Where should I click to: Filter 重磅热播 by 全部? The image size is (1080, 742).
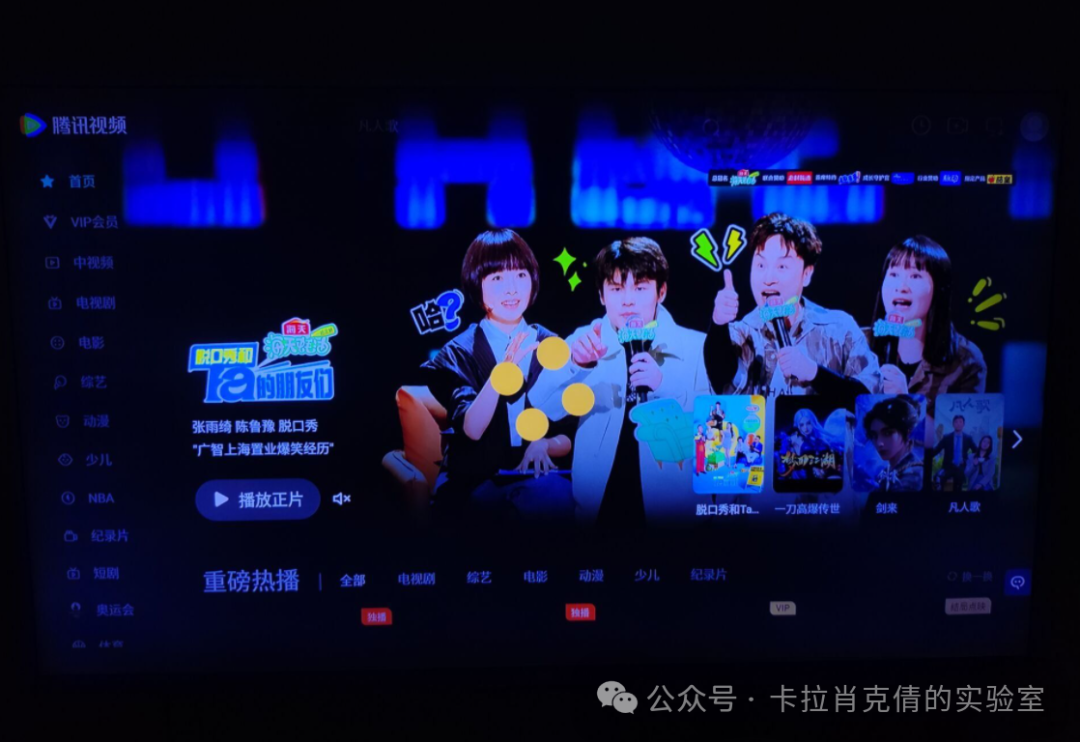click(352, 579)
